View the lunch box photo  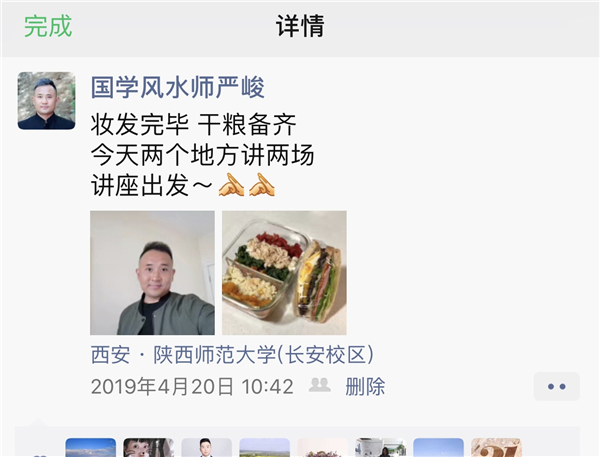point(284,272)
